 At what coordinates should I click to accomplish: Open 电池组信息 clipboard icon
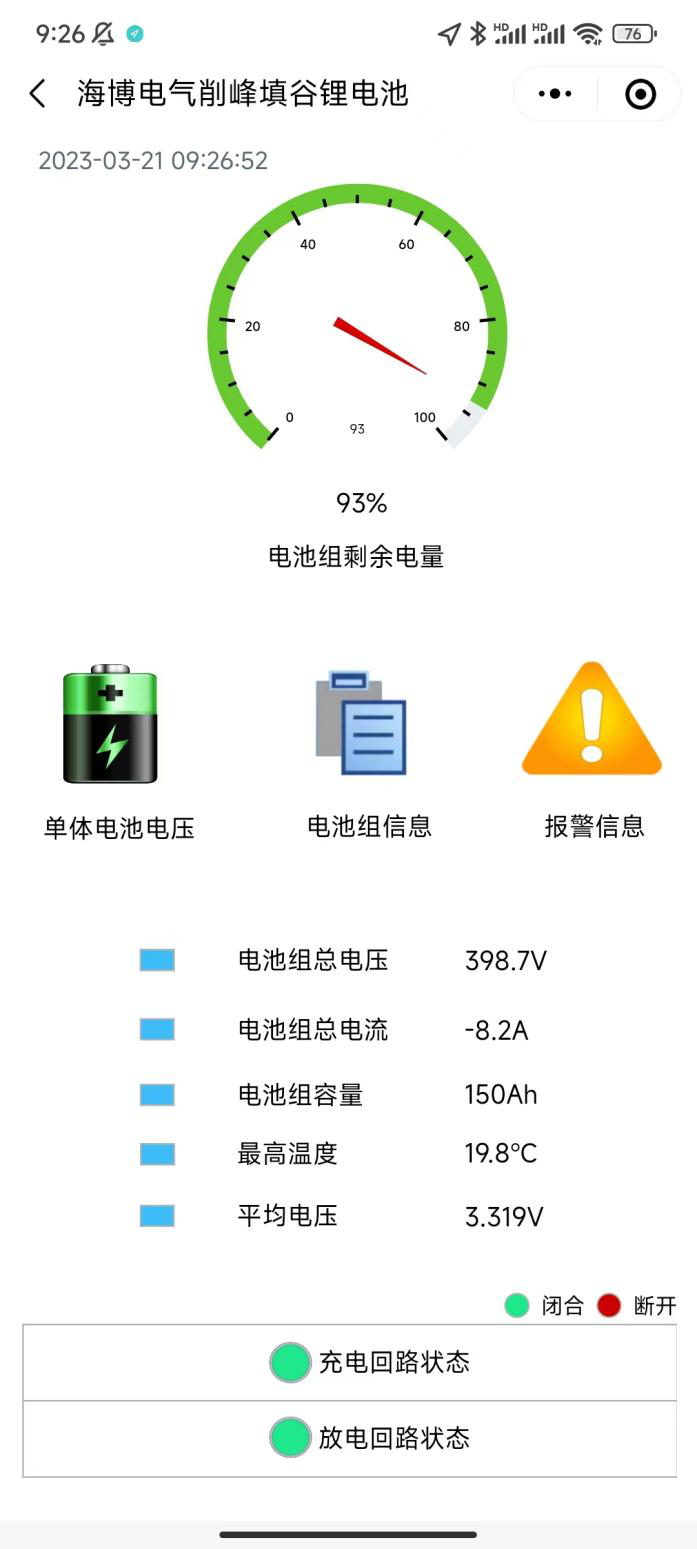[361, 723]
